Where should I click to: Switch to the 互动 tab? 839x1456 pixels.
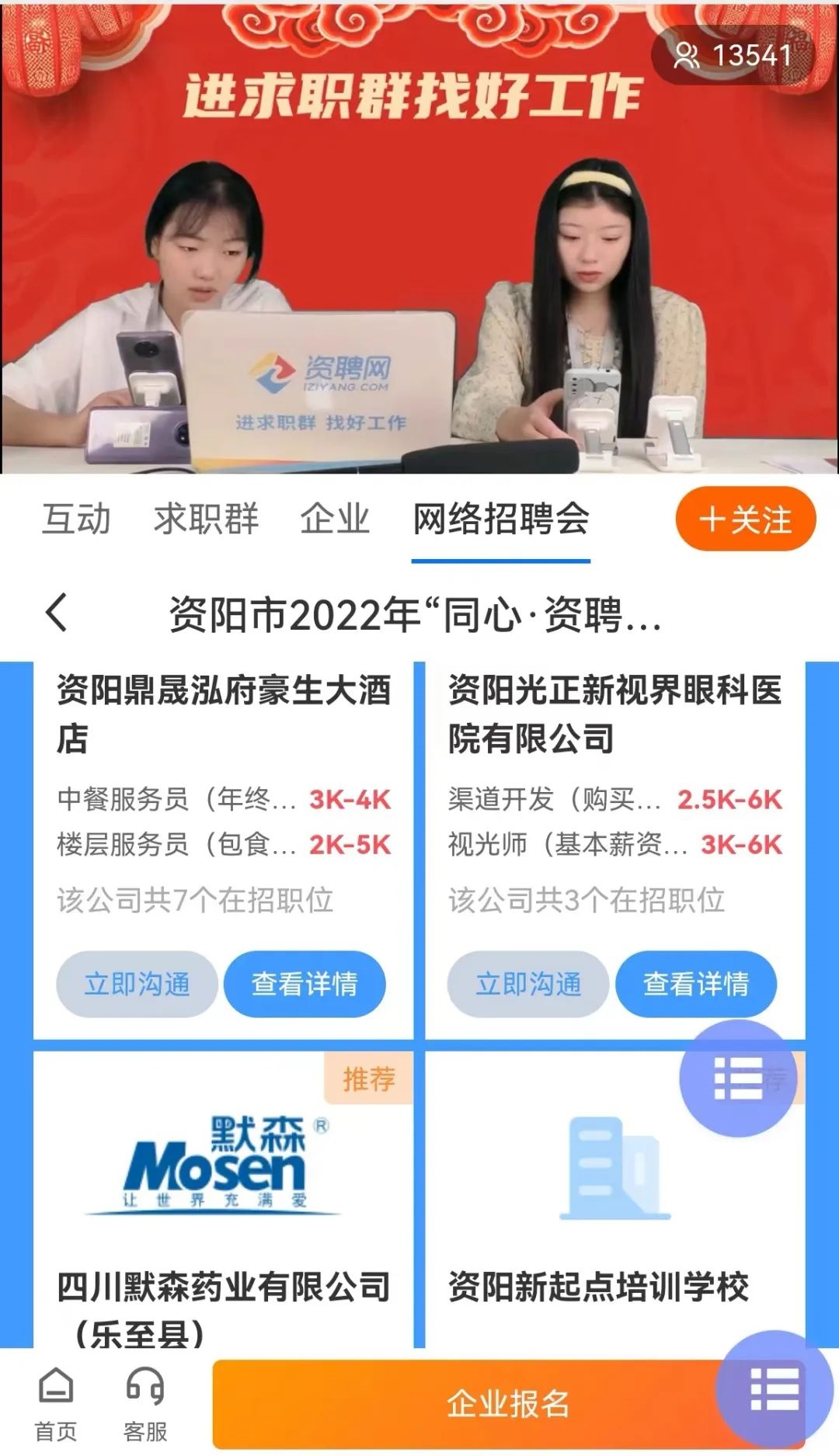click(x=76, y=519)
